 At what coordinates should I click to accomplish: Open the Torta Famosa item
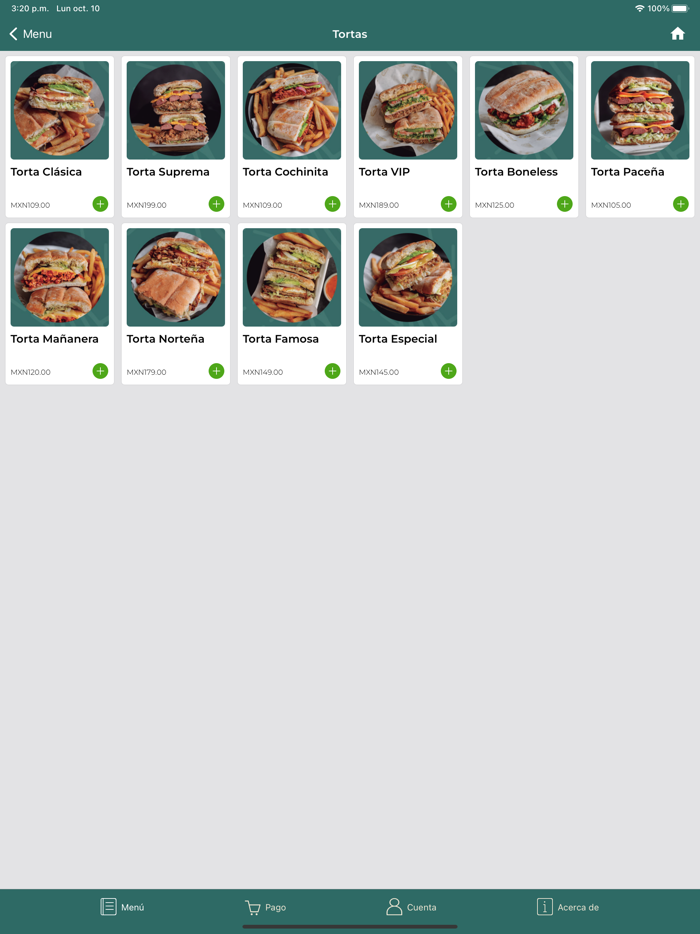[292, 290]
